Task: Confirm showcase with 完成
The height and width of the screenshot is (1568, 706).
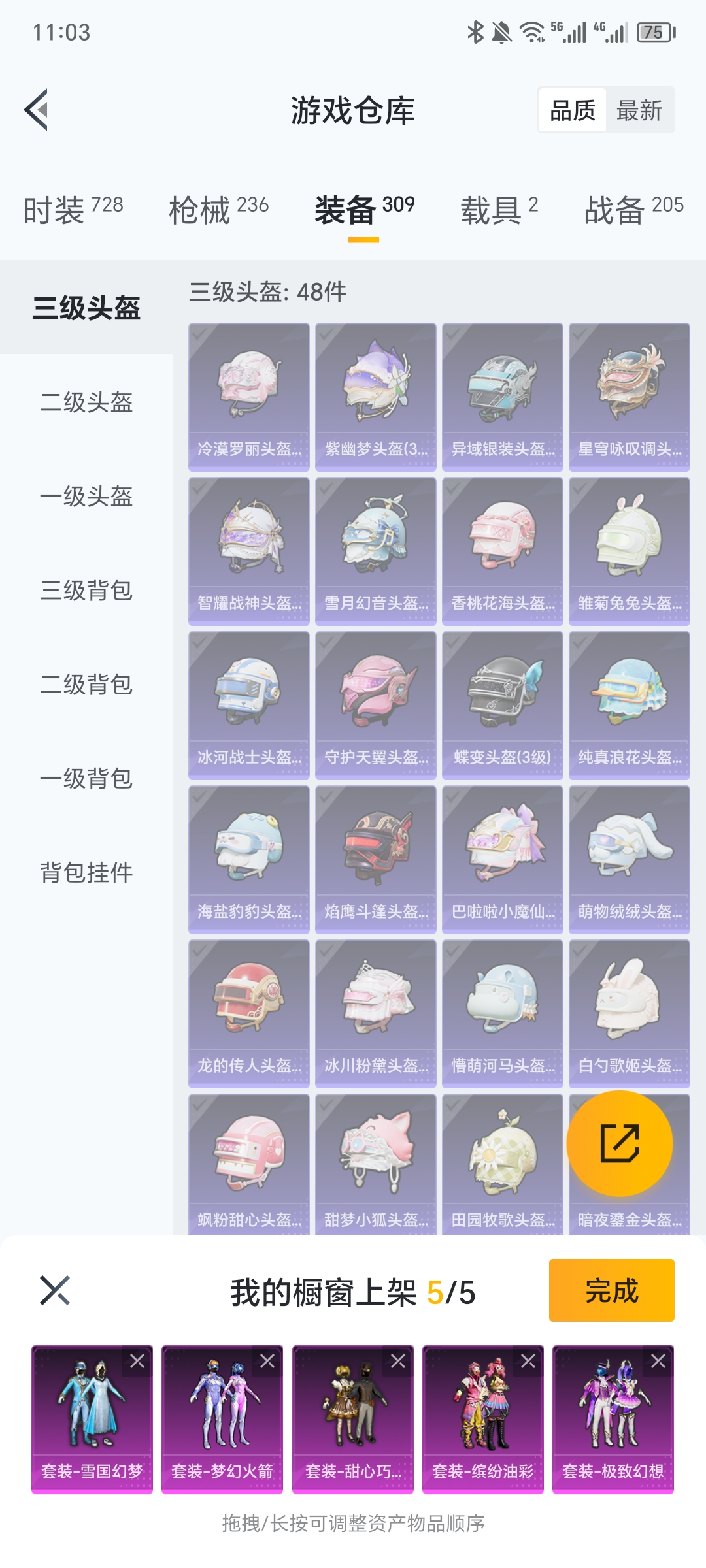Action: click(x=611, y=1290)
